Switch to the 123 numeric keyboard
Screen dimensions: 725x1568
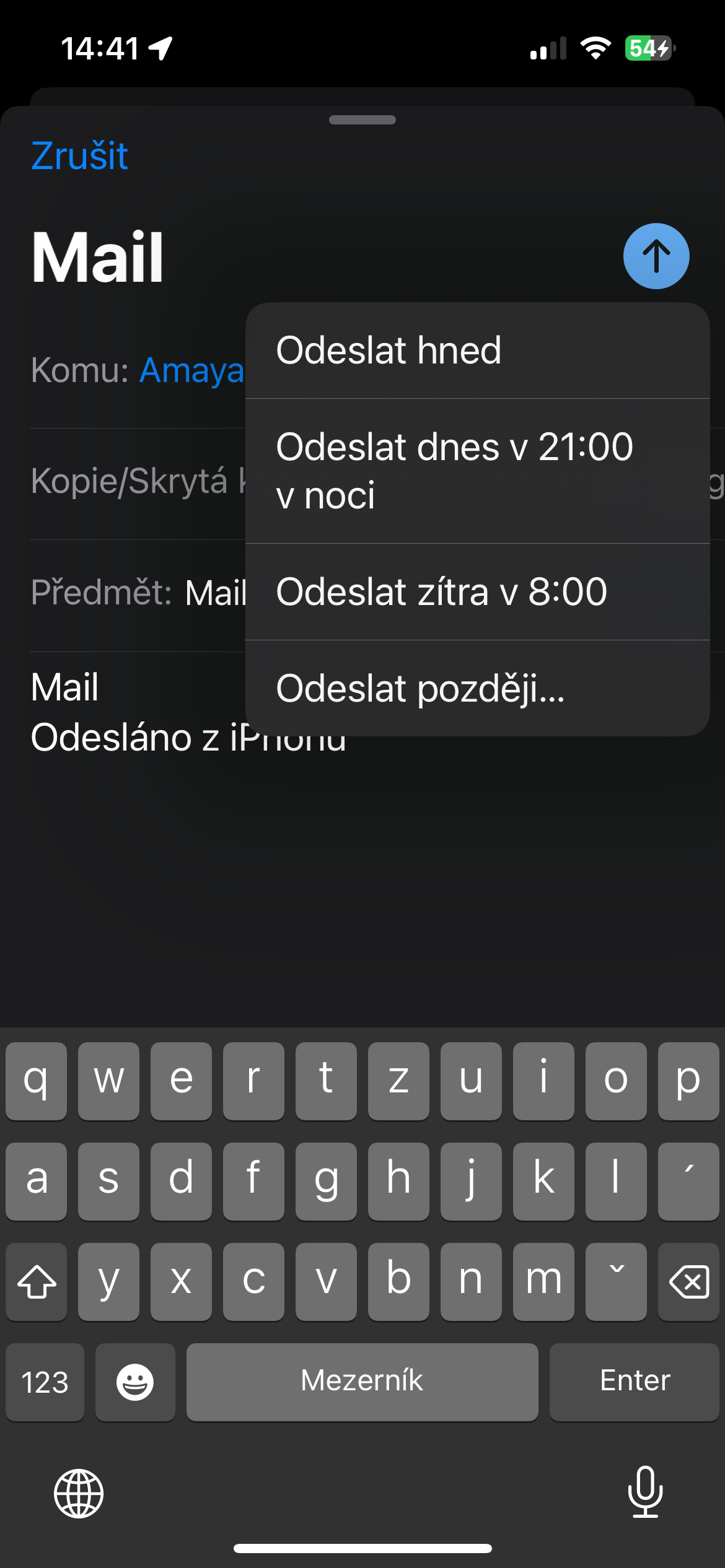point(45,1382)
